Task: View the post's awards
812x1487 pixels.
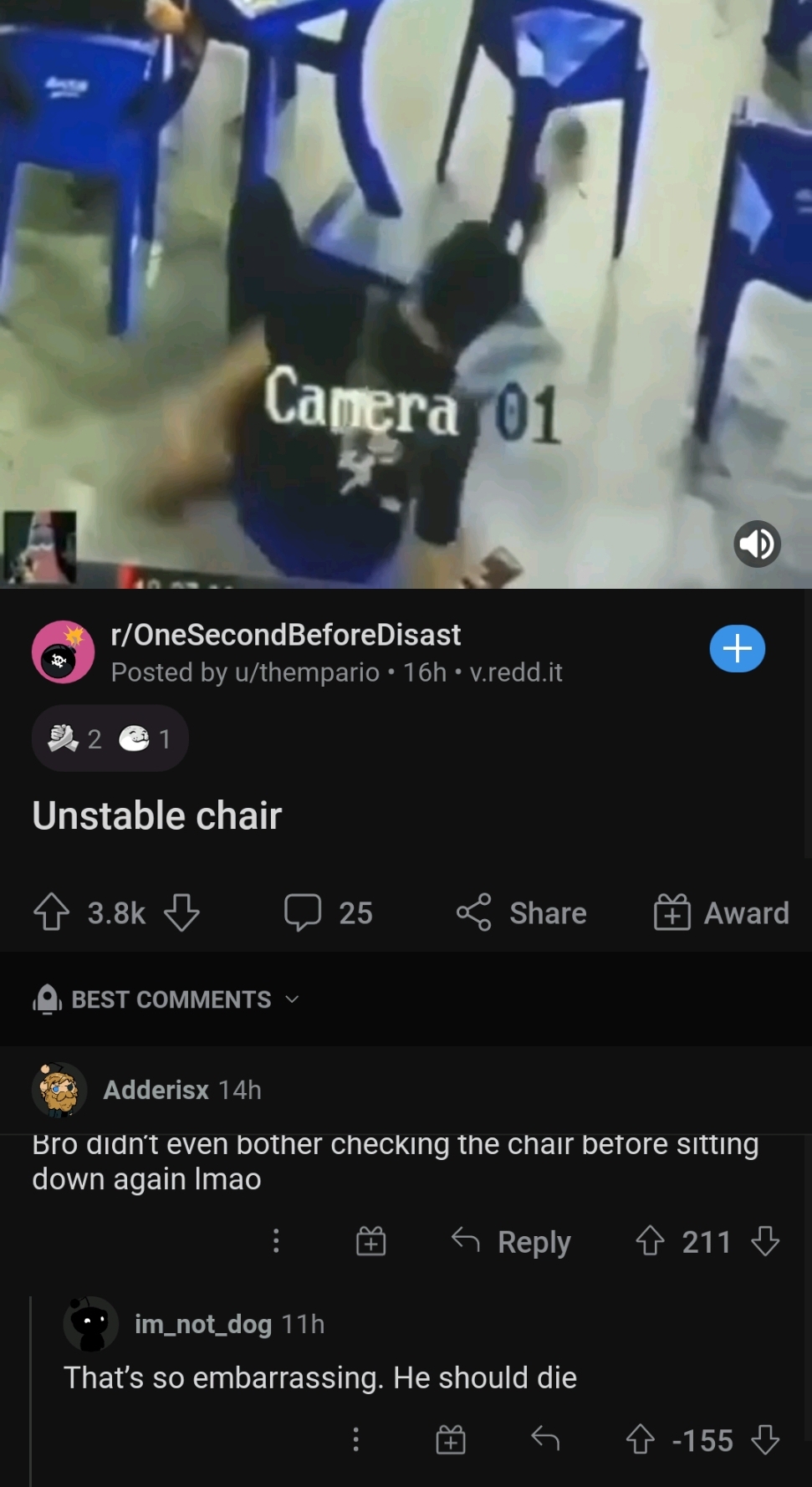Action: pyautogui.click(x=110, y=738)
